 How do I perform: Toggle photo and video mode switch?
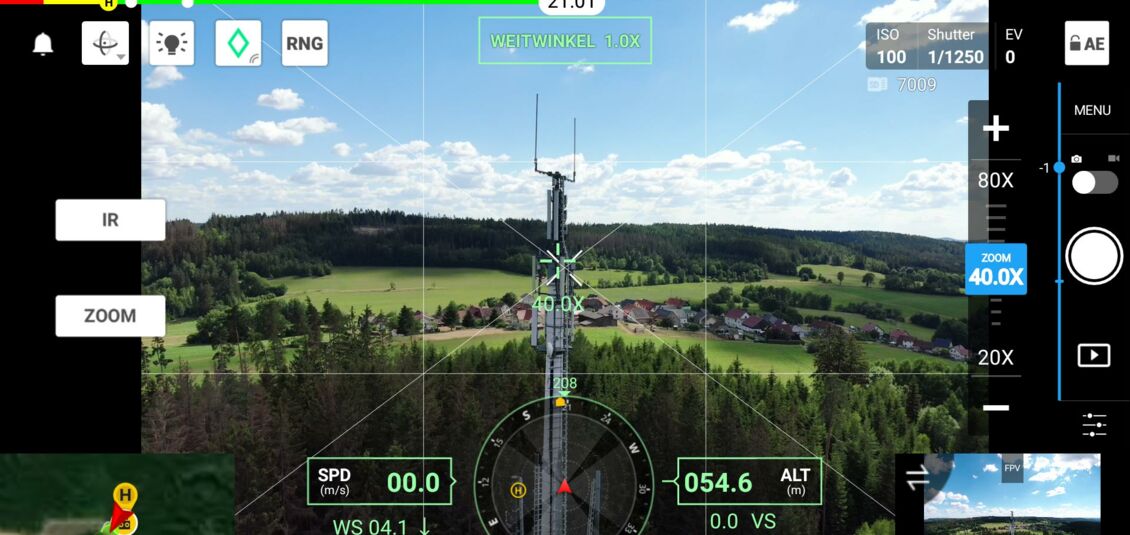(x=1094, y=182)
